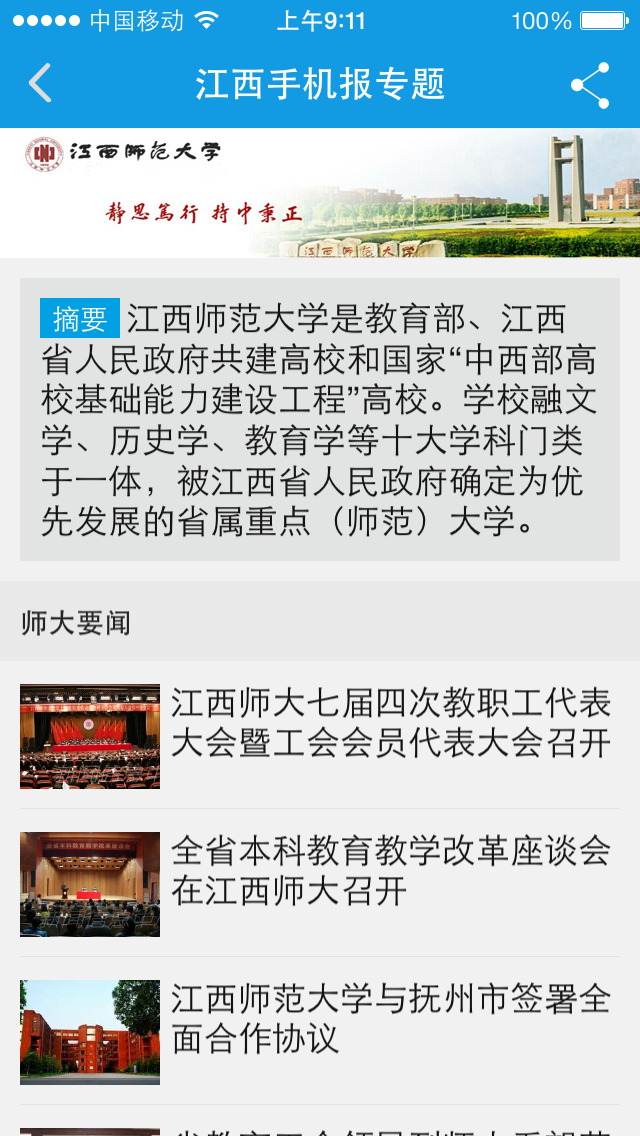Open article 全省本科教育教学改革座谈会在江西师大召开
Image resolution: width=640 pixels, height=1136 pixels.
point(390,870)
